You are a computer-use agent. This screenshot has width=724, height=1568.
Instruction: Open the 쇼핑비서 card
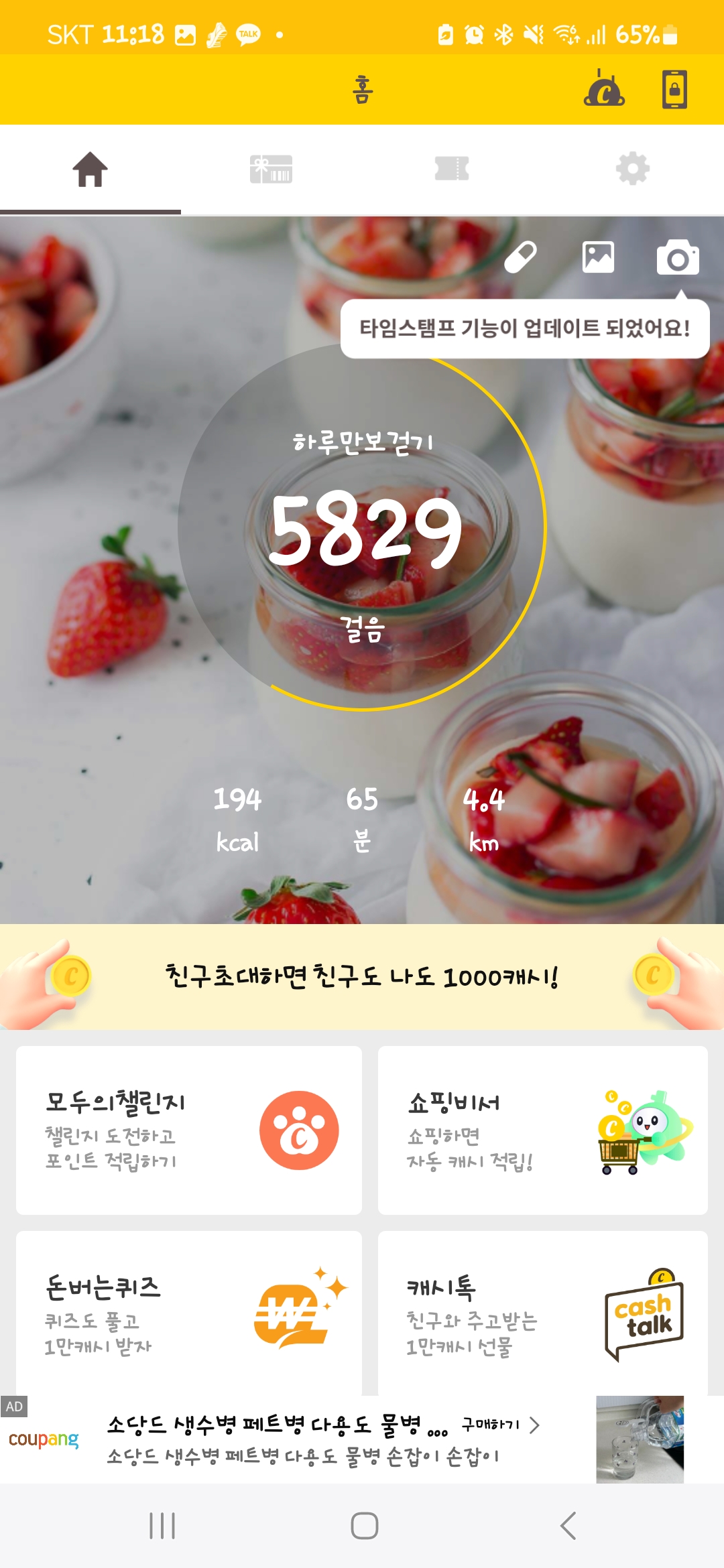click(x=542, y=1130)
